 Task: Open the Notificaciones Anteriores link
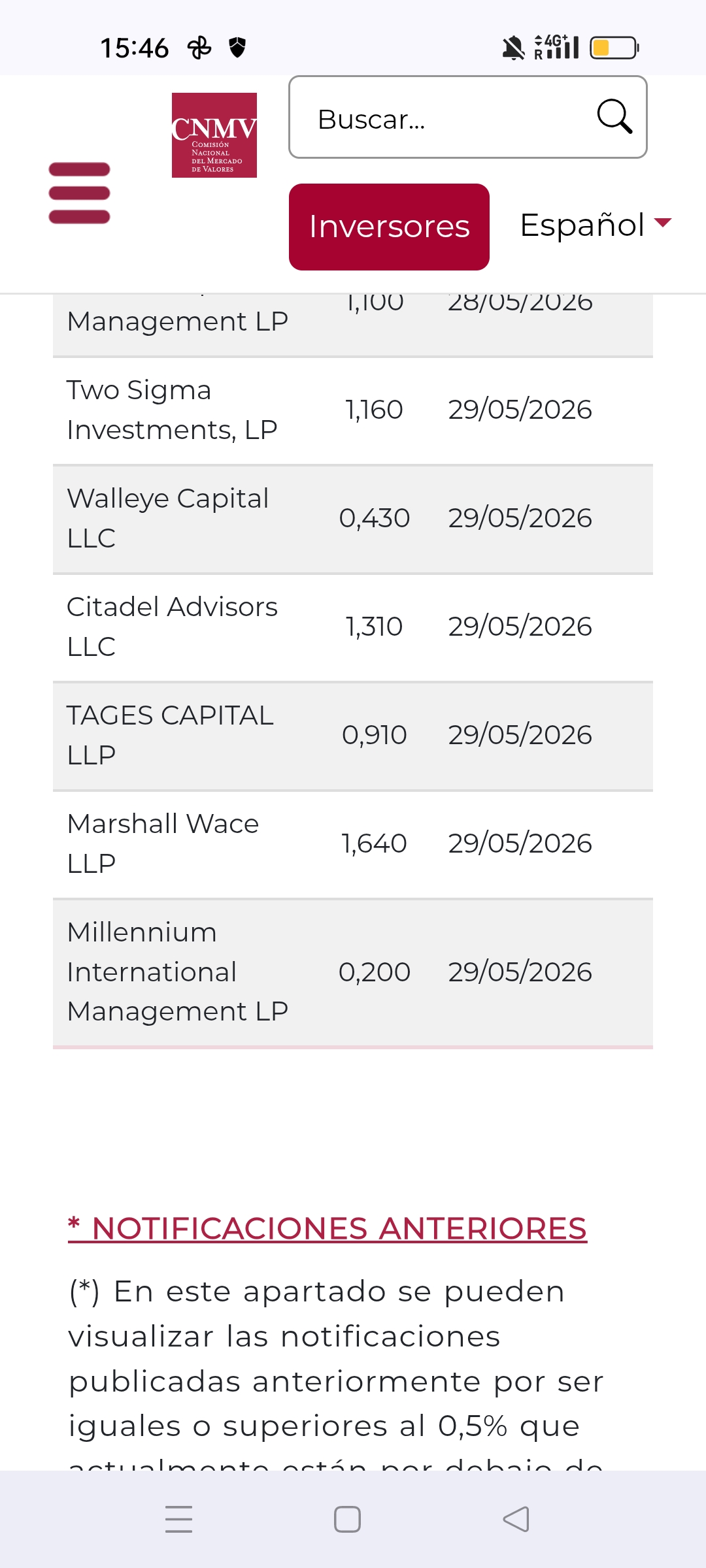coord(328,1228)
